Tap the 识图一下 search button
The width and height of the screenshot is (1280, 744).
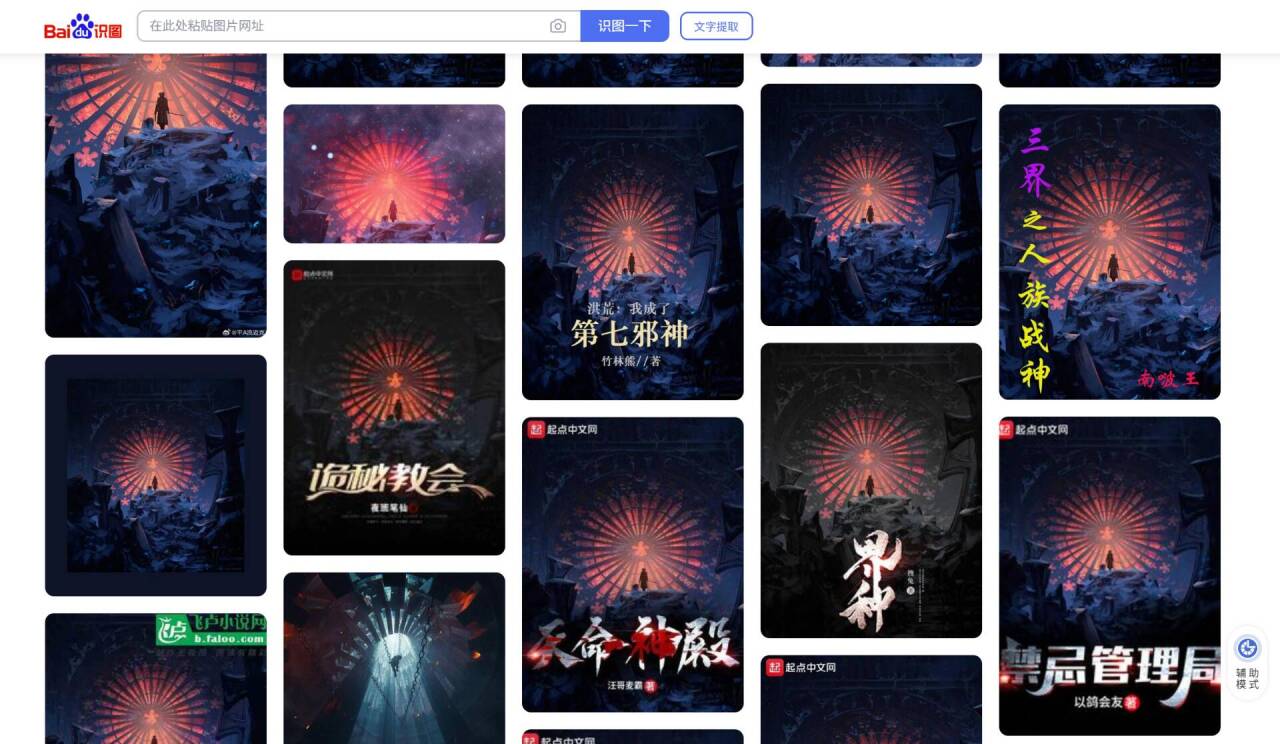624,26
